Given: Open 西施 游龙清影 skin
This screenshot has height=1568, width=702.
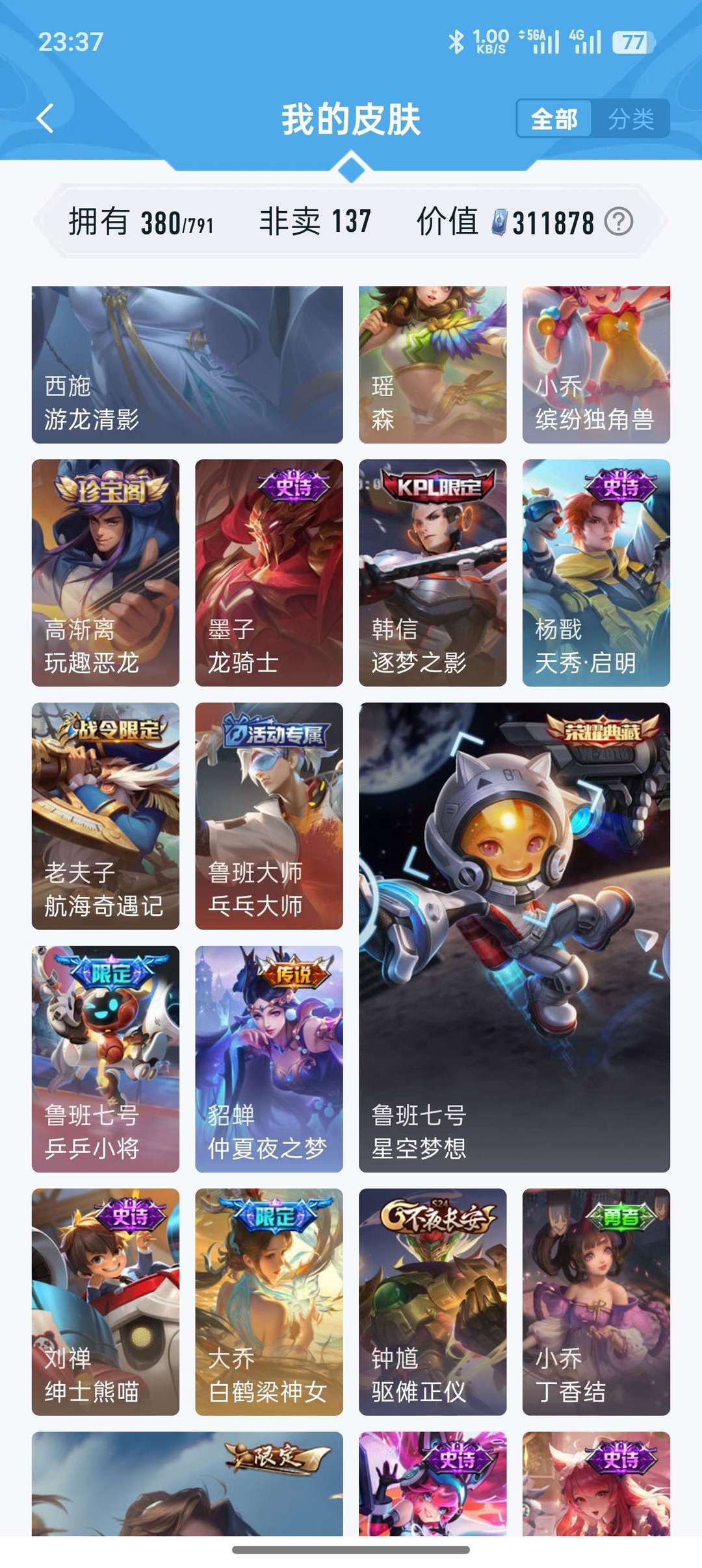Looking at the screenshot, I should (187, 364).
